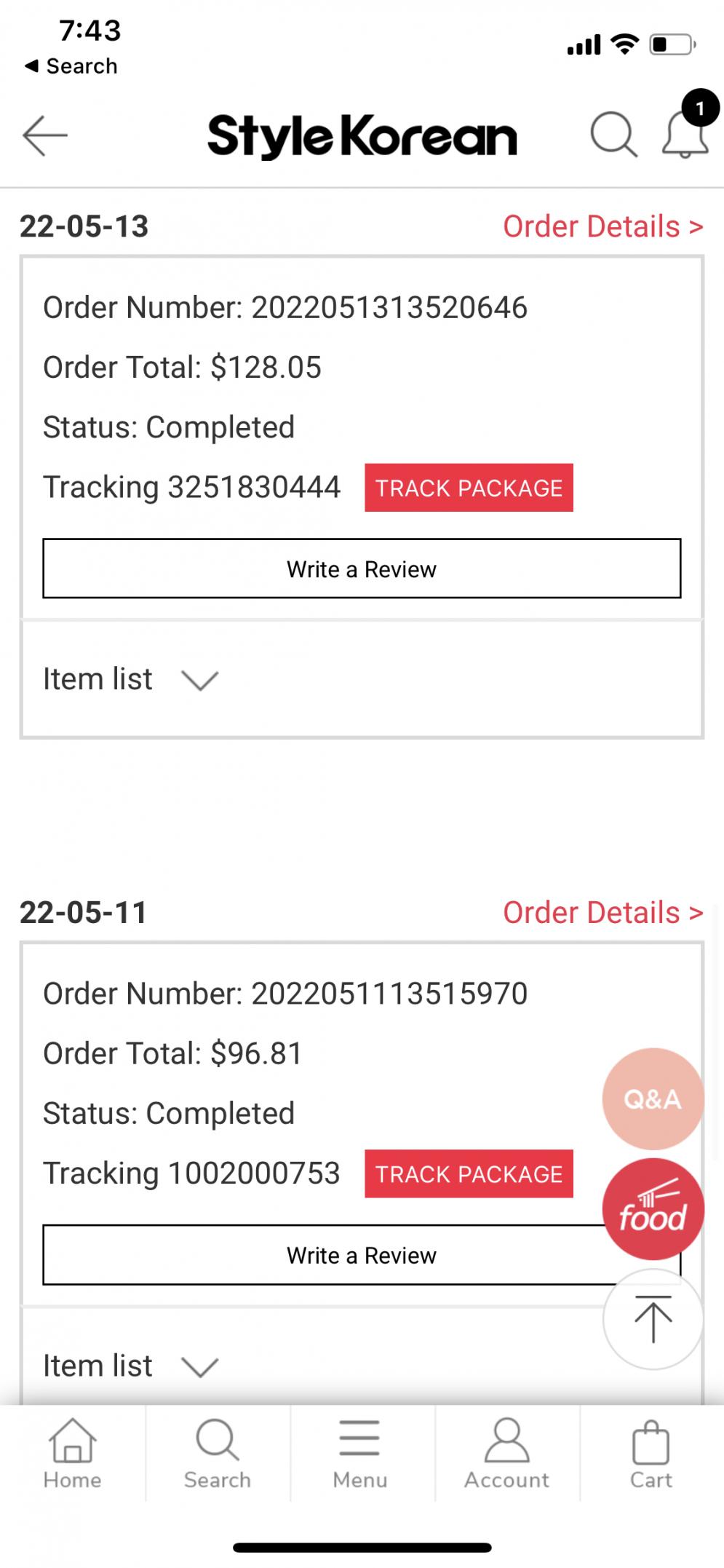Track package for tracking 3251830444
724x1568 pixels.
(469, 488)
